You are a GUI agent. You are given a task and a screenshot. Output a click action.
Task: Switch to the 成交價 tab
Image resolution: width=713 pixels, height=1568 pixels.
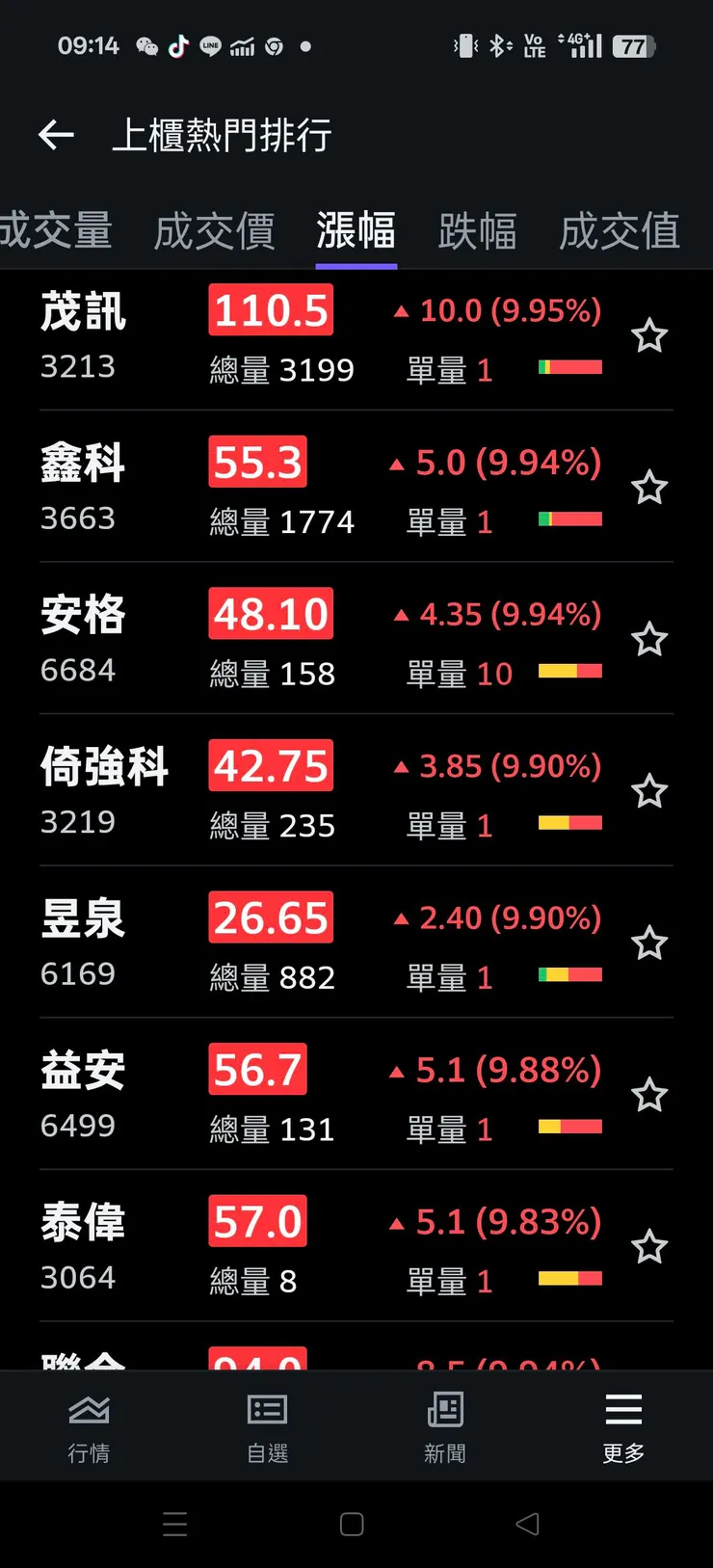tap(214, 231)
